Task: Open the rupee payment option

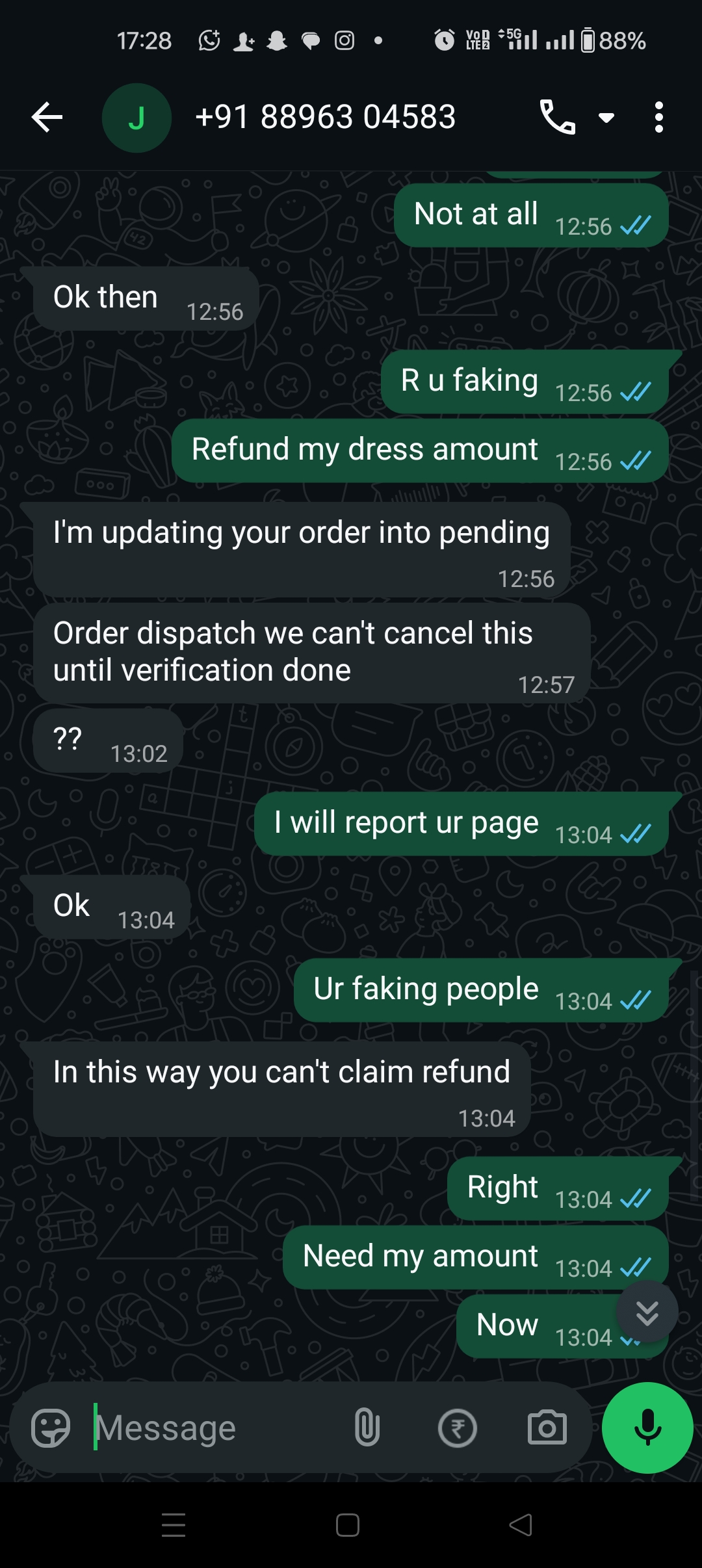Action: [458, 1428]
